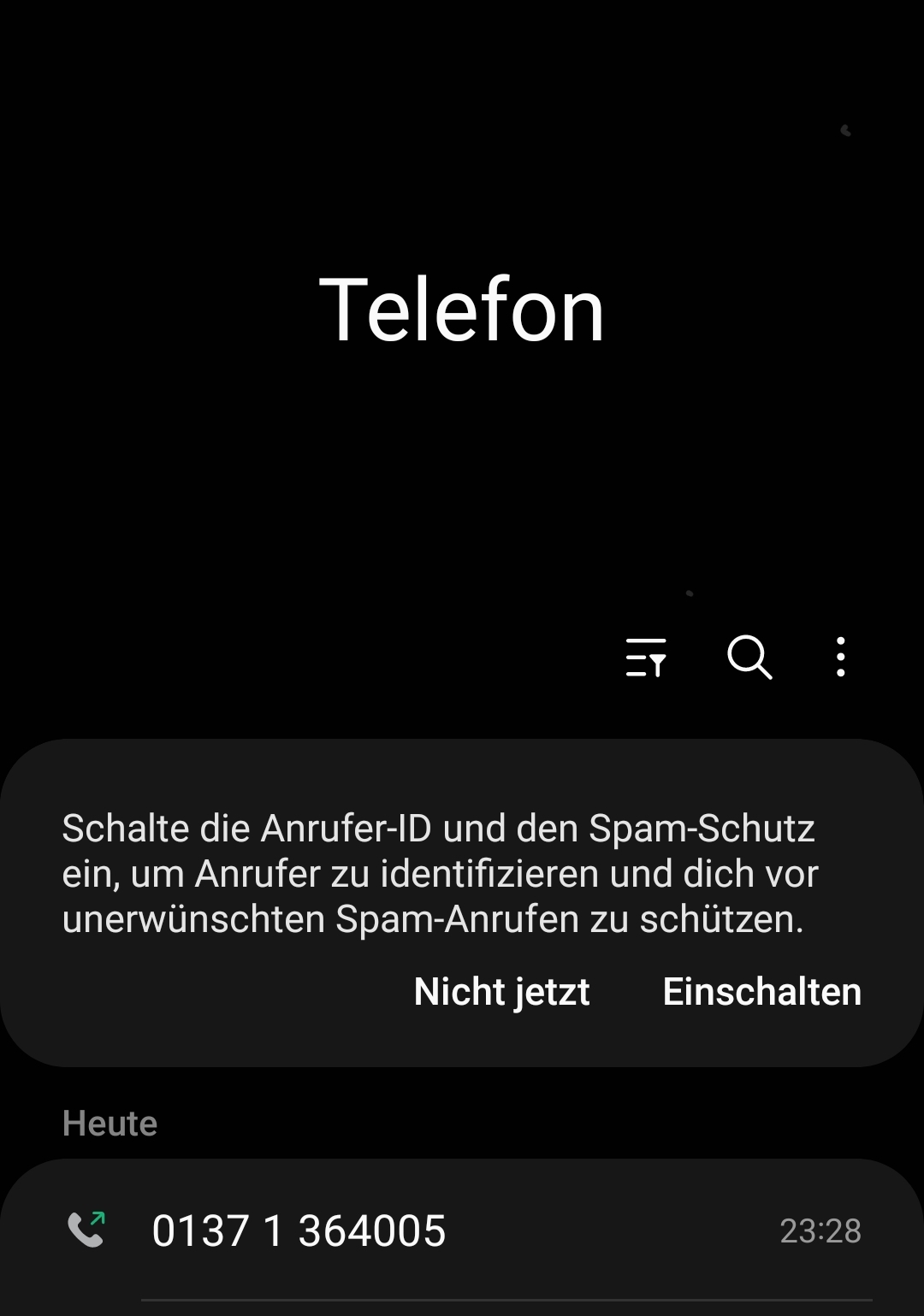Dismiss spam protection prompt with Nicht jetzt

501,992
